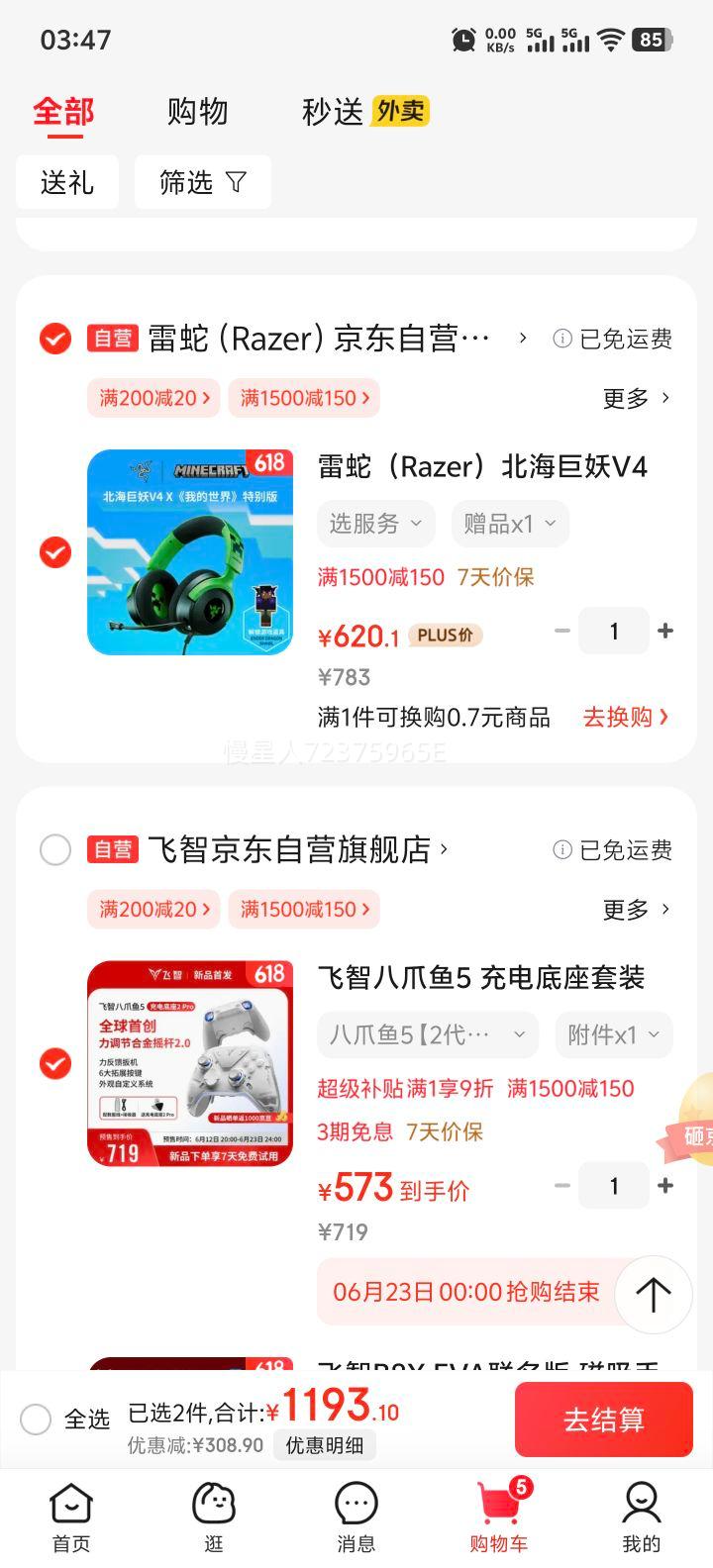Screen dimensions: 713x1568
Task: Switch to the 购物 tab
Action: click(197, 112)
